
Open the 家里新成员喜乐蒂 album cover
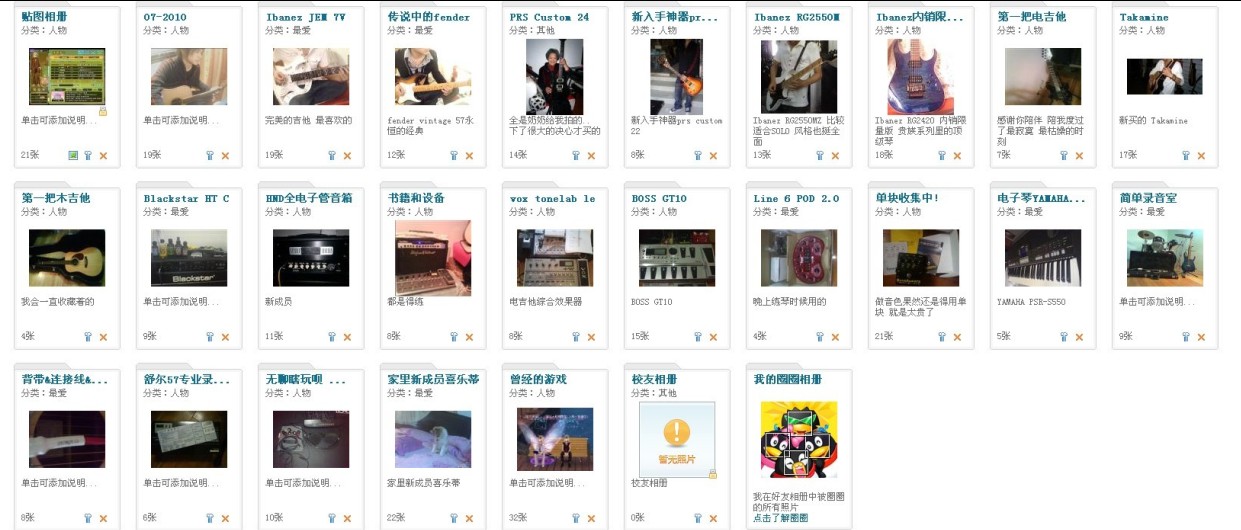[x=432, y=439]
